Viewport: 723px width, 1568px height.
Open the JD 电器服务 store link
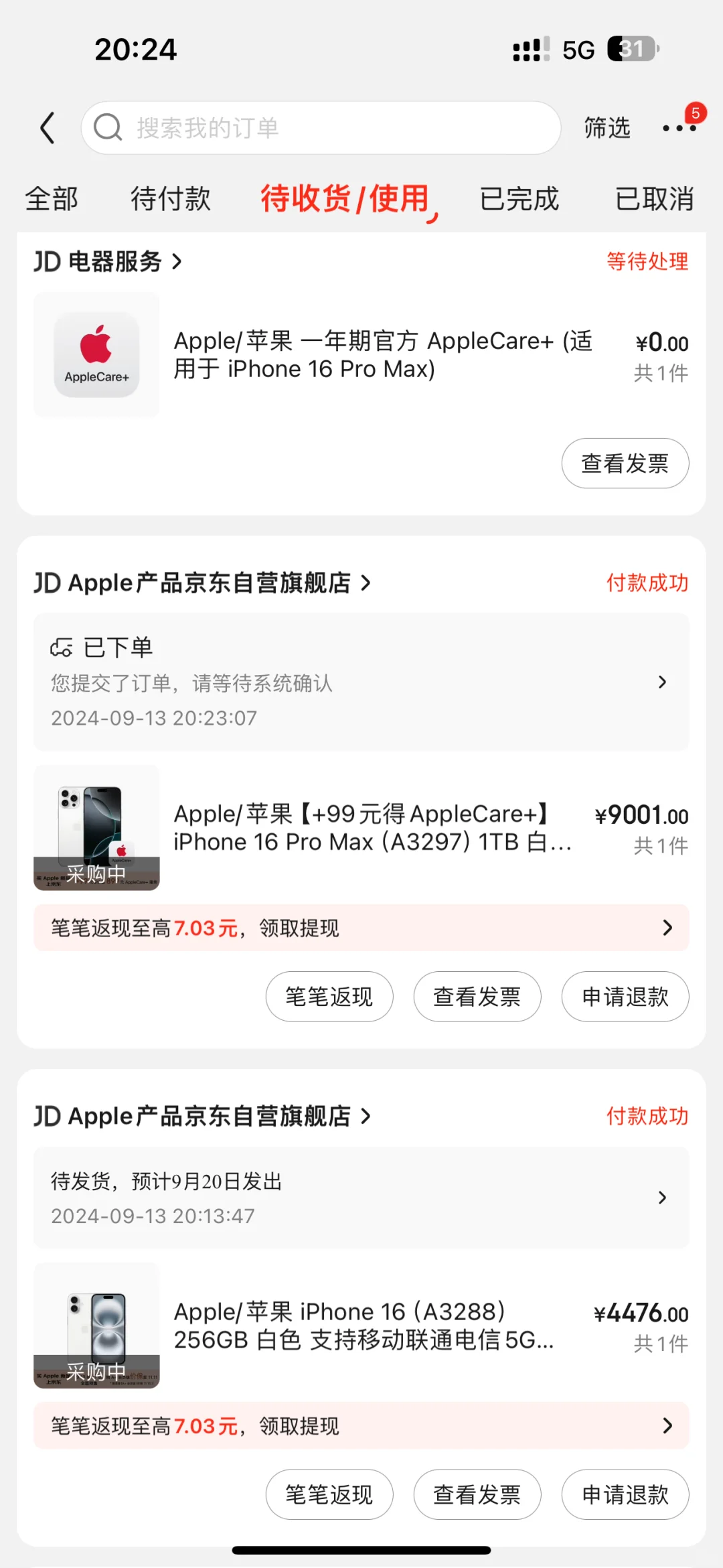(x=108, y=261)
